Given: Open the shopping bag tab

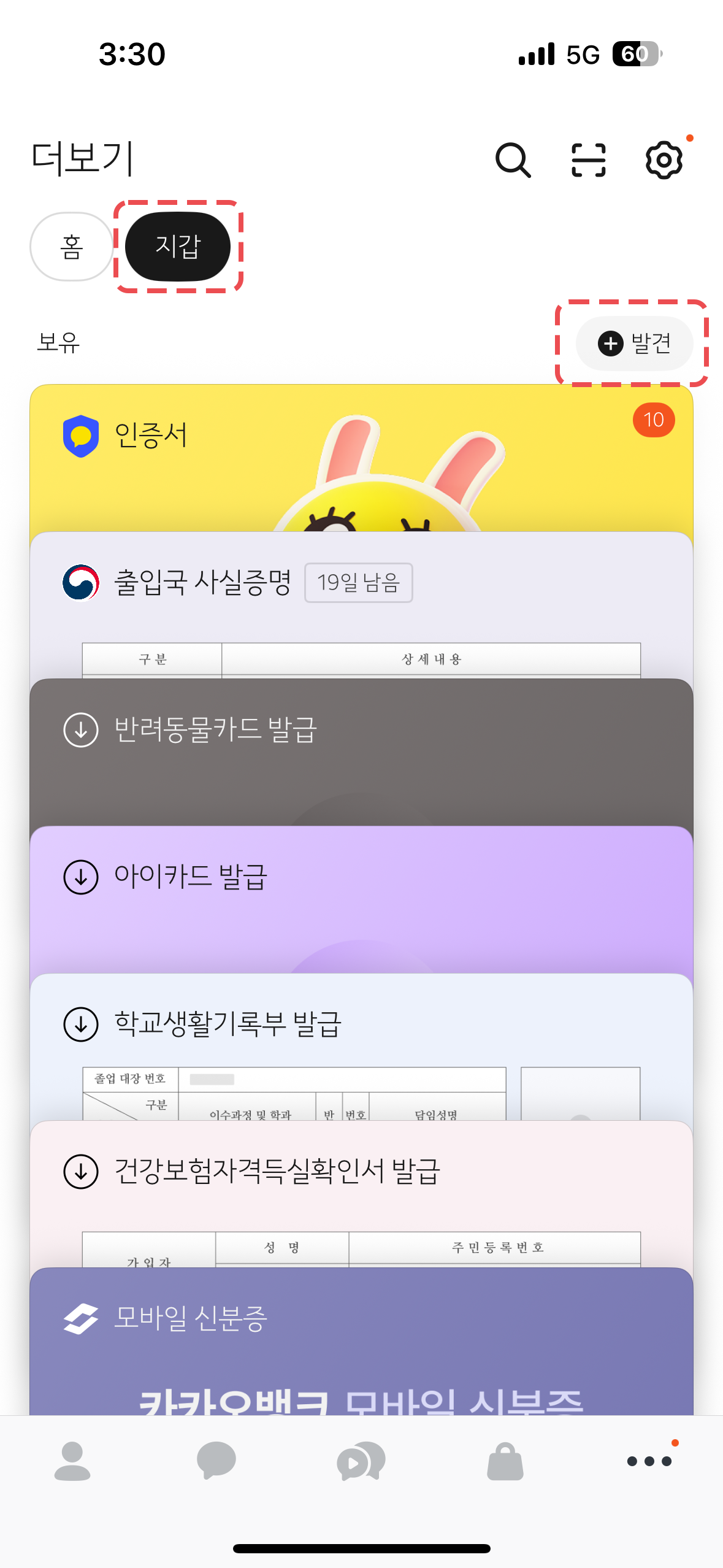Looking at the screenshot, I should [x=505, y=1461].
